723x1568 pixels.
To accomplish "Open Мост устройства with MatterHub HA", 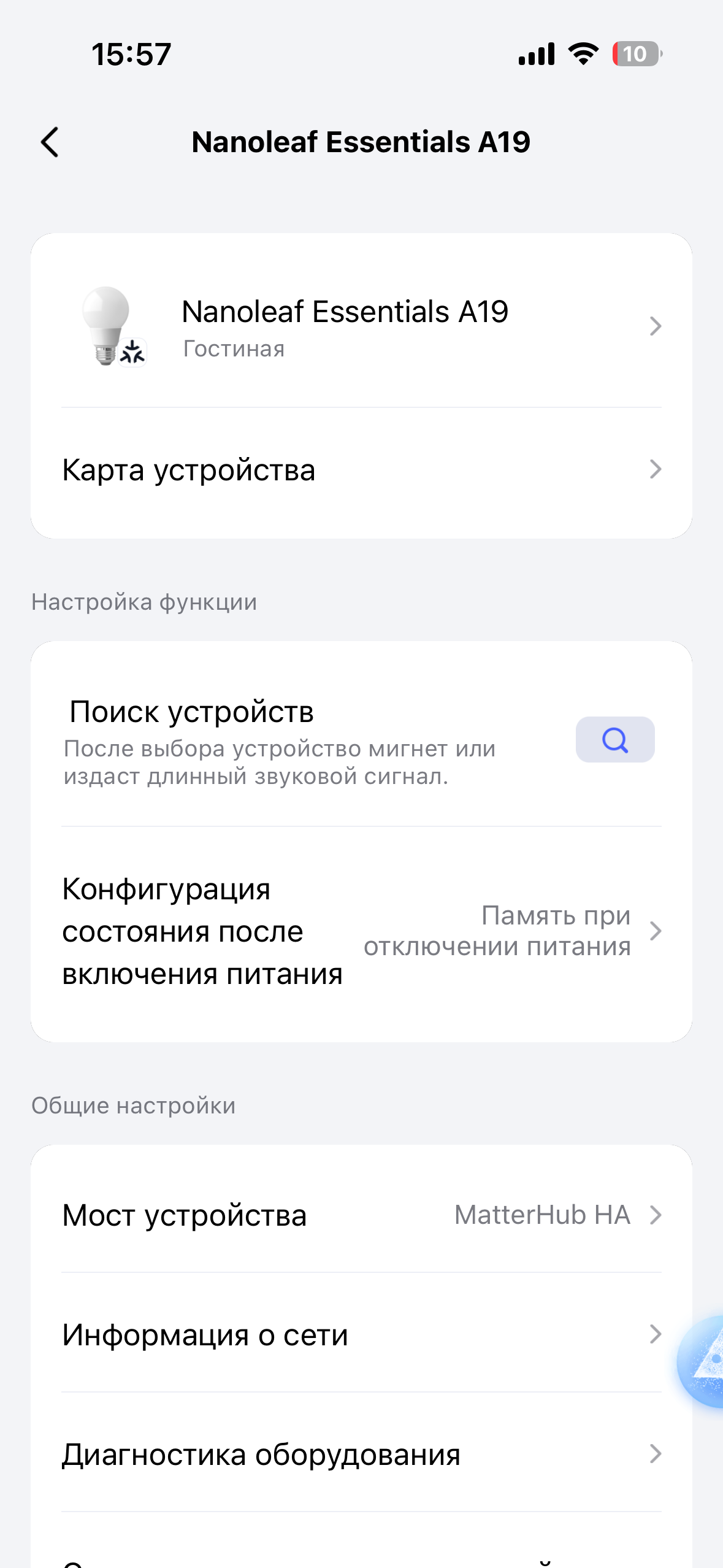I will (361, 1215).
